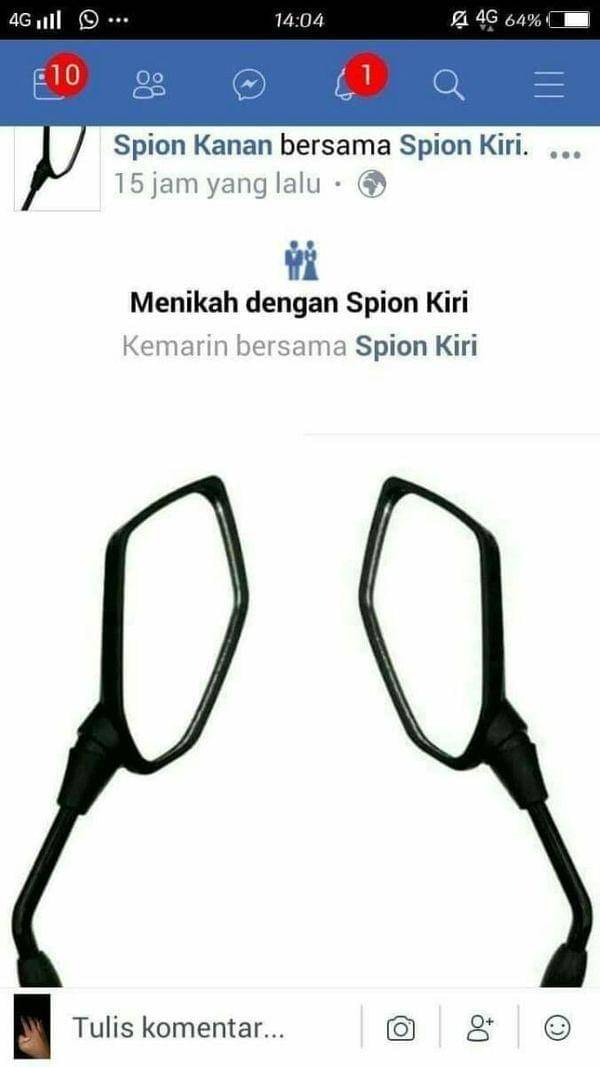Open the friend requests tab
600x1067 pixels.
(149, 85)
